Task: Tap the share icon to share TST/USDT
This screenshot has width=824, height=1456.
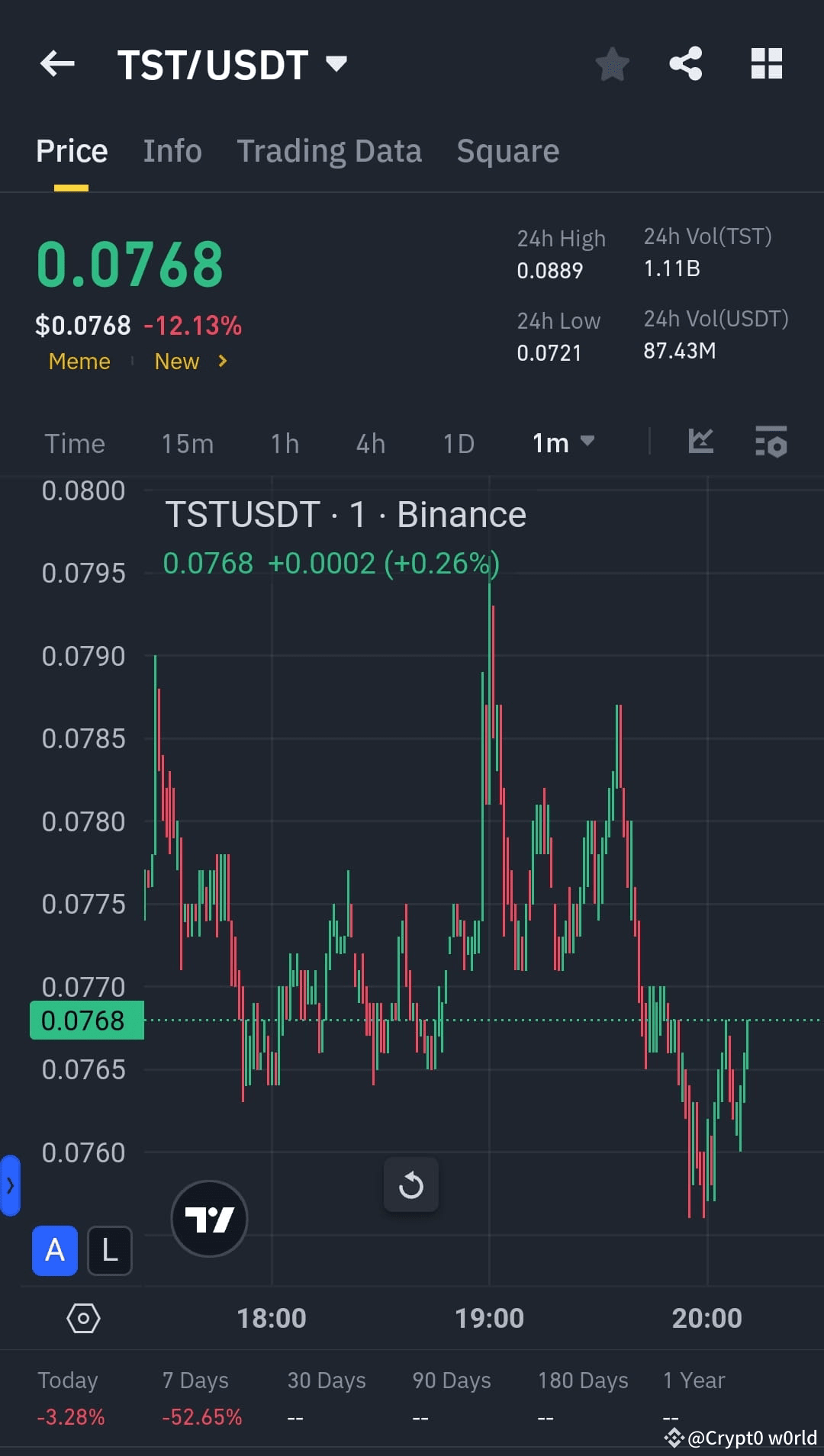Action: tap(685, 64)
